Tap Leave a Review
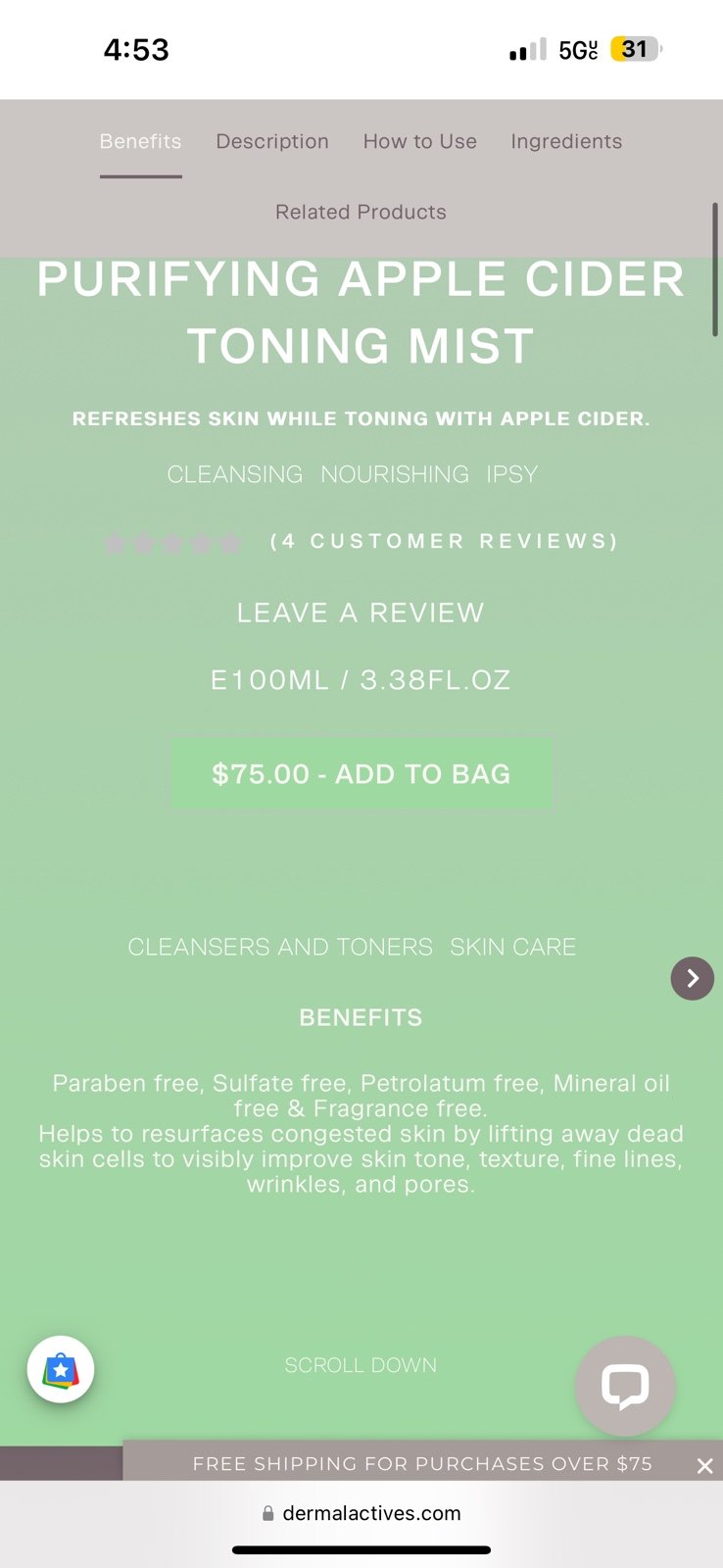Image resolution: width=723 pixels, height=1568 pixels. coord(361,612)
